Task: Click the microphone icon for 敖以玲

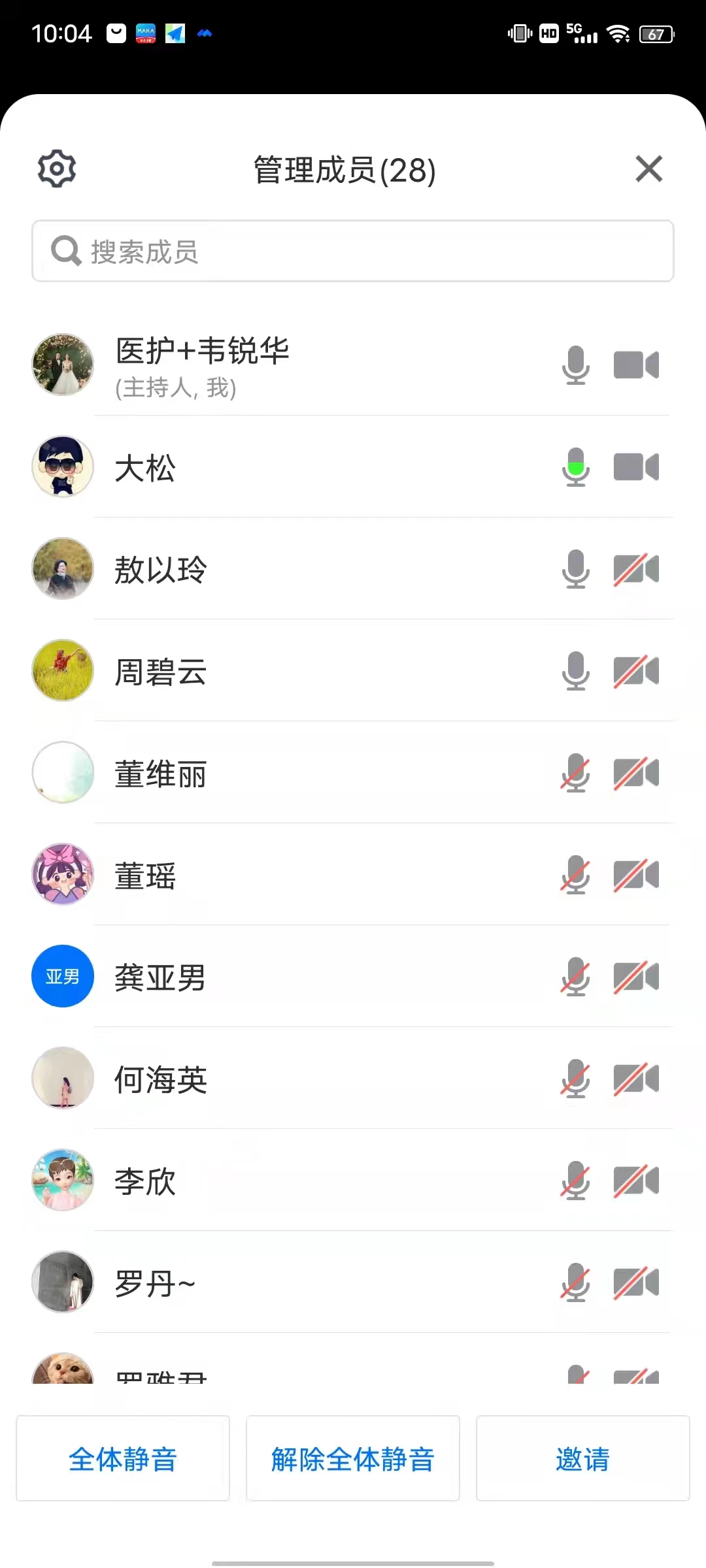Action: pos(575,568)
